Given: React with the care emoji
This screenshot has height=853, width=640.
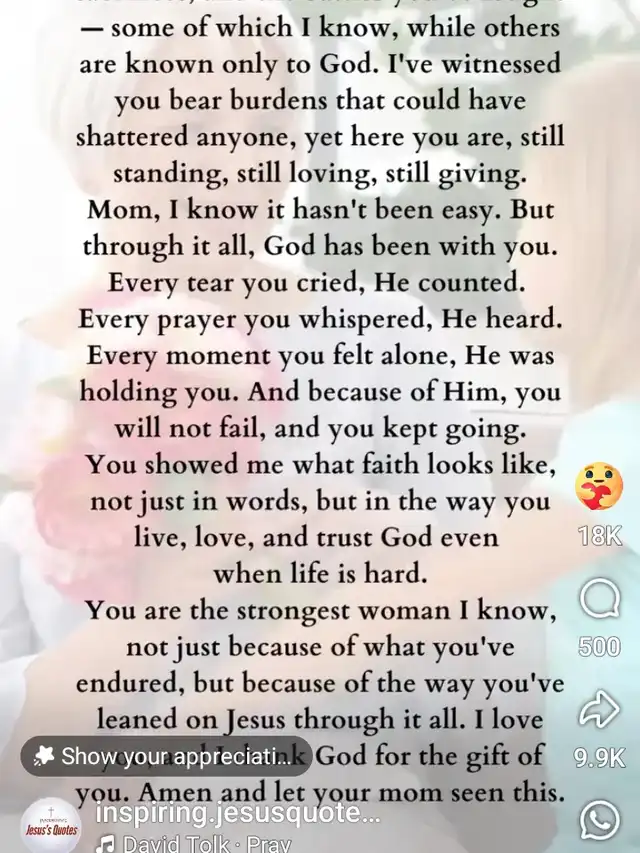Looking at the screenshot, I should pos(599,486).
